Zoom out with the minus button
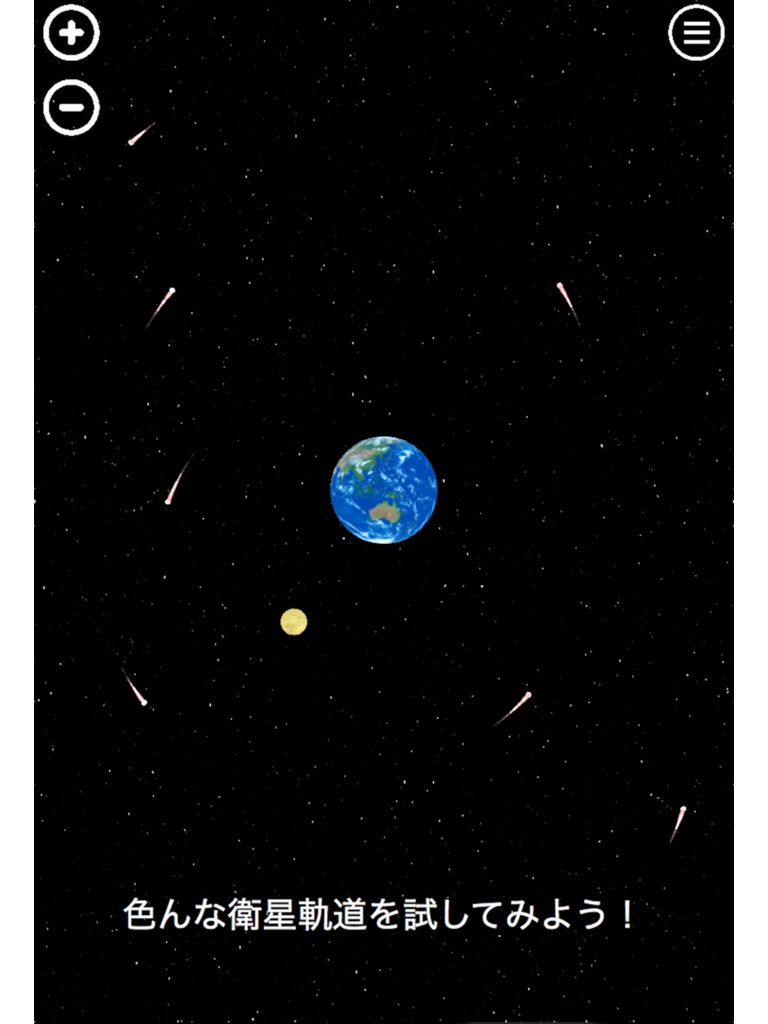The image size is (768, 1024). click(71, 107)
